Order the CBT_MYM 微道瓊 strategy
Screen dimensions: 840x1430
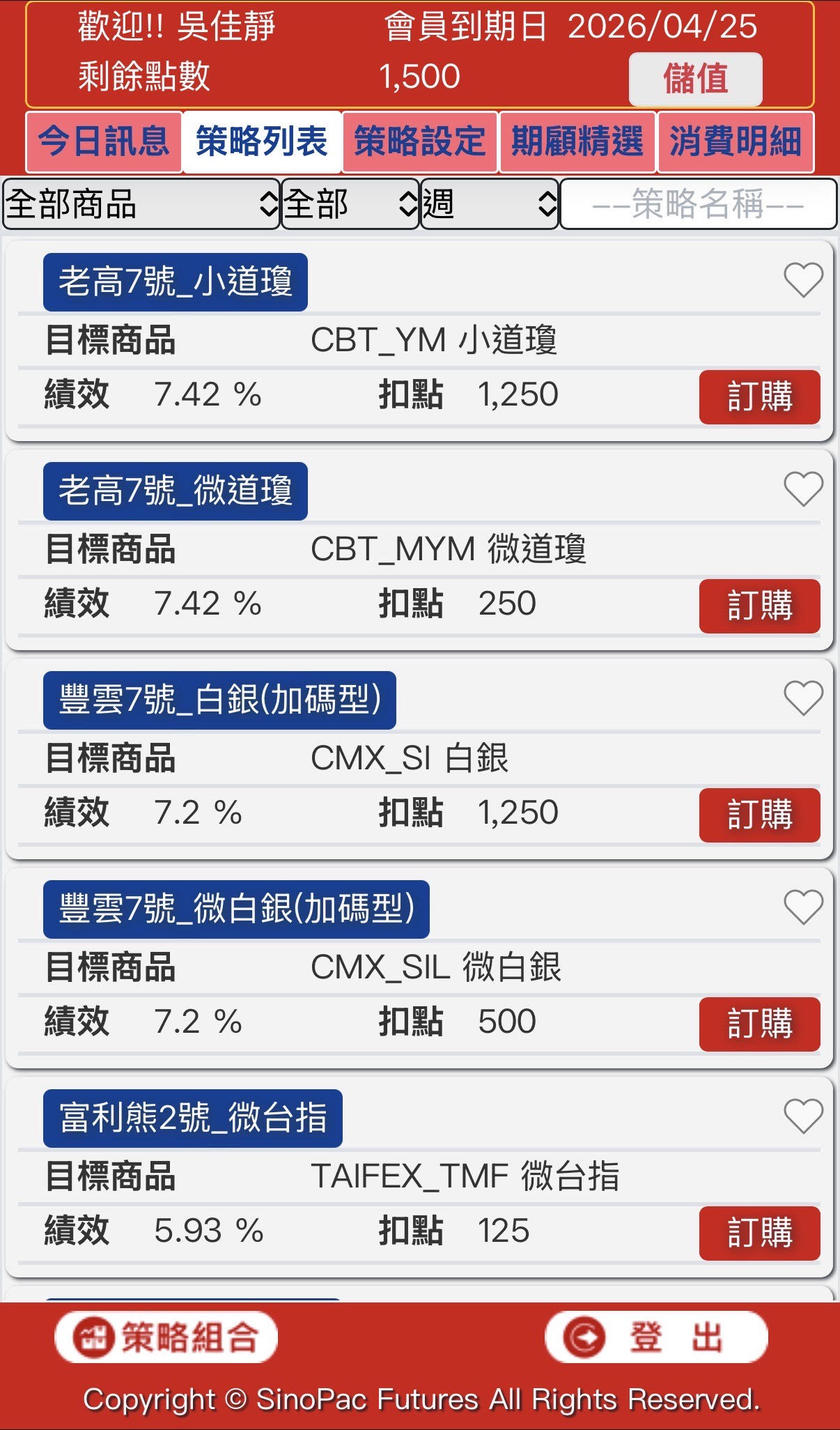pos(759,606)
